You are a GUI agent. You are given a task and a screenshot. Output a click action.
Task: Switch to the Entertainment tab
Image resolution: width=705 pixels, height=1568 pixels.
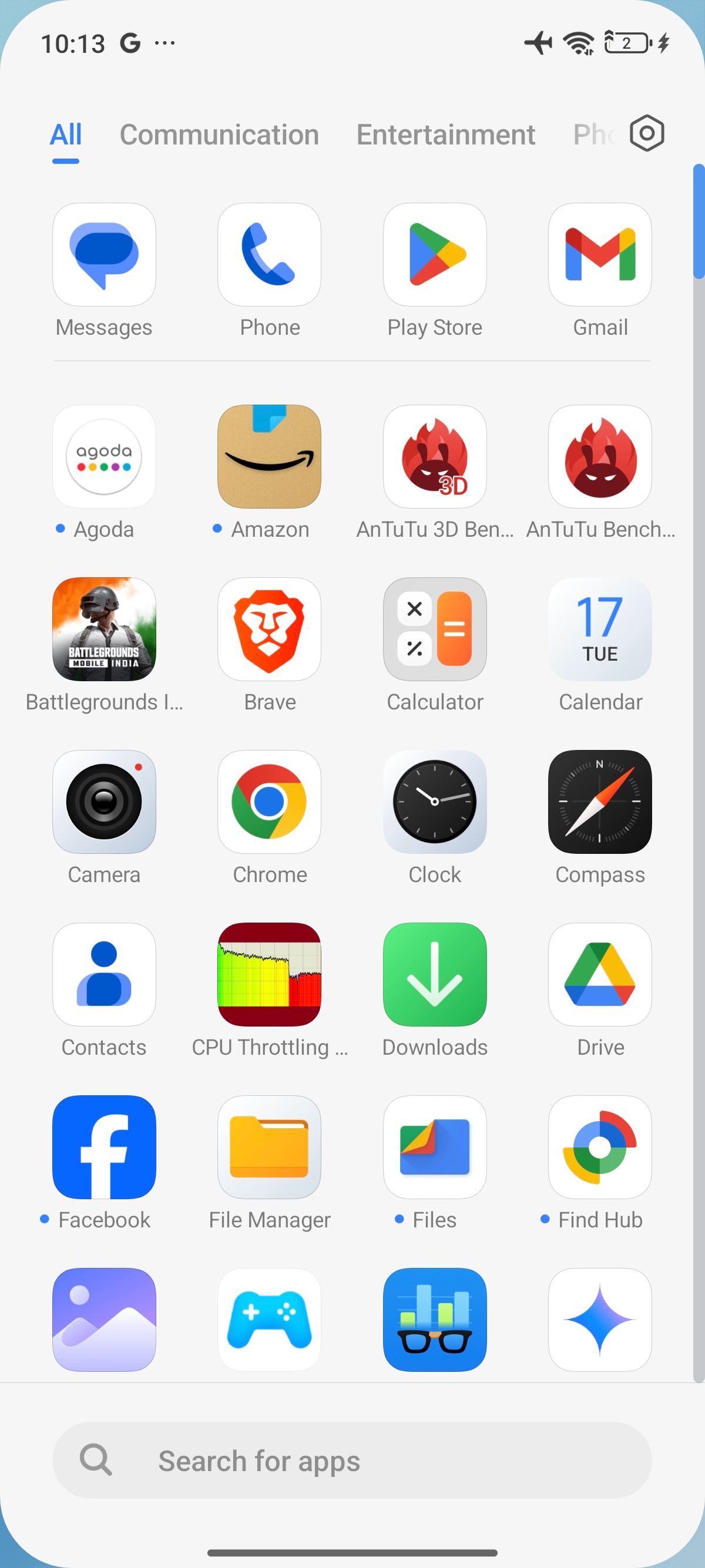446,134
